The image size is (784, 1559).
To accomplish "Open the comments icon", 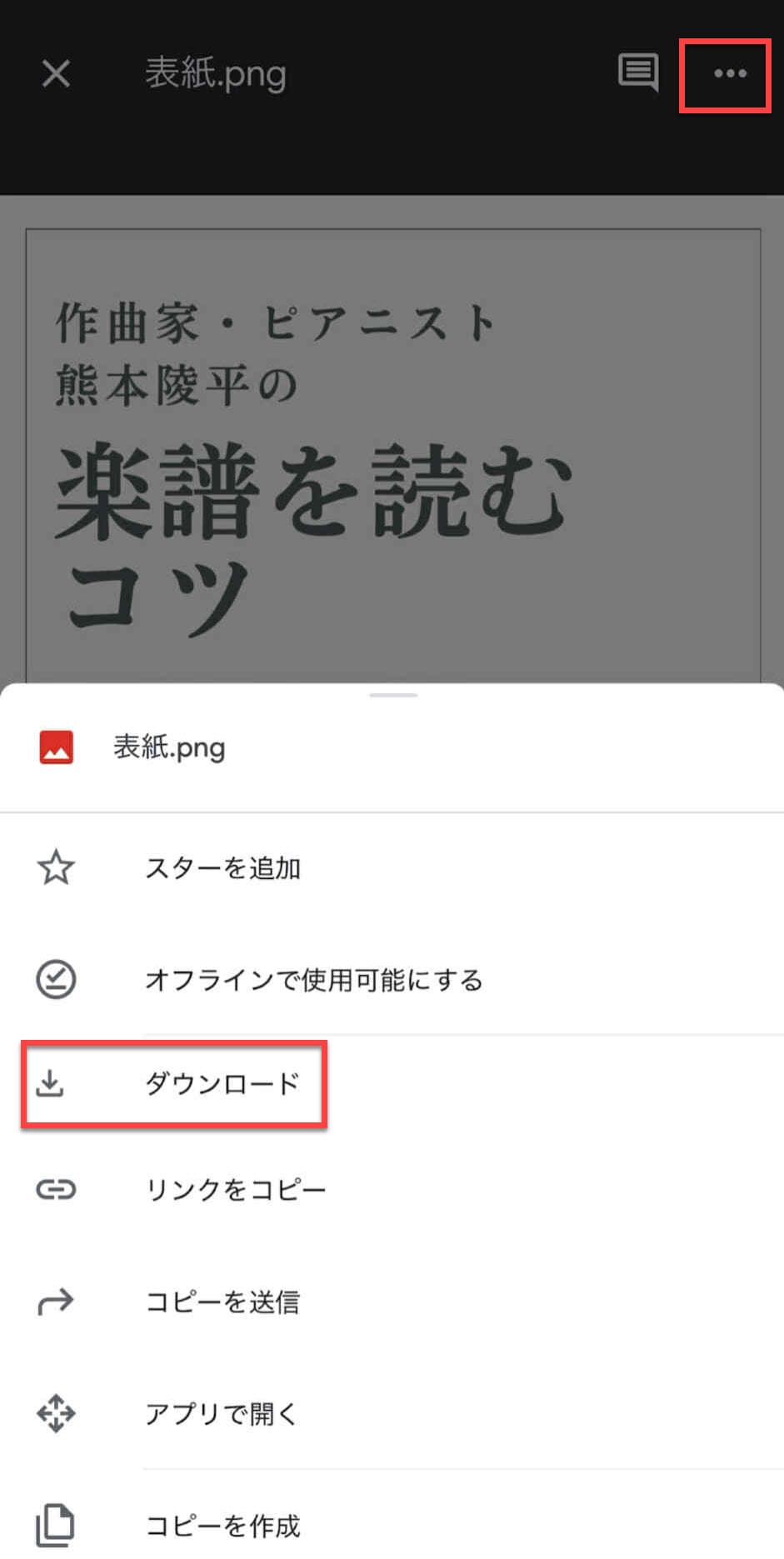I will click(638, 72).
